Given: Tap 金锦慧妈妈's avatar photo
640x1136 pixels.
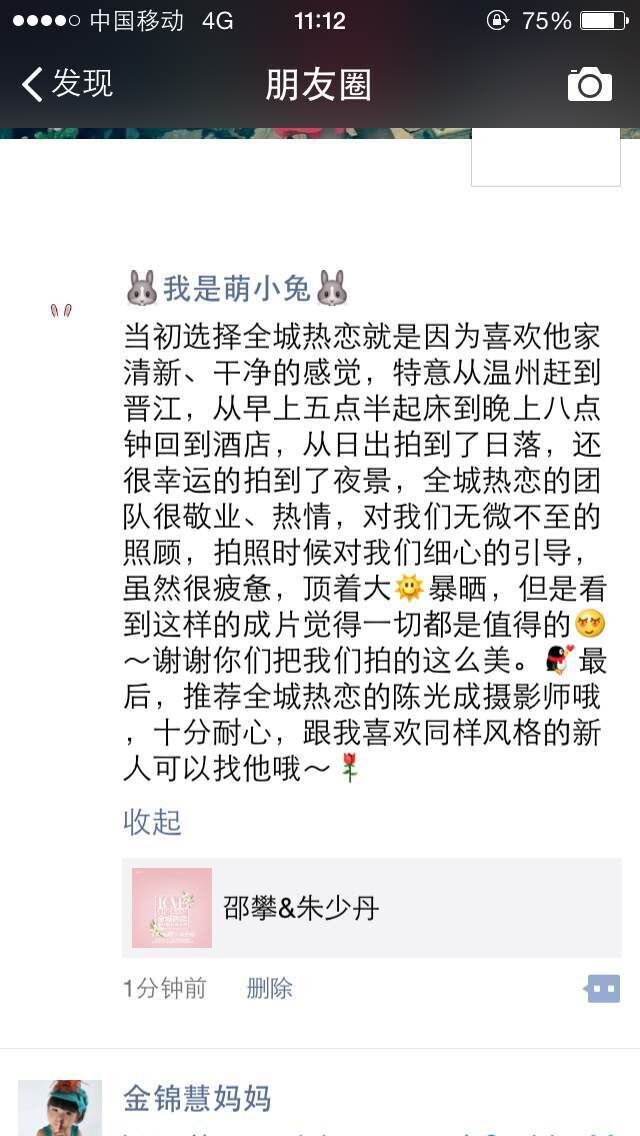Looking at the screenshot, I should coord(60,1108).
